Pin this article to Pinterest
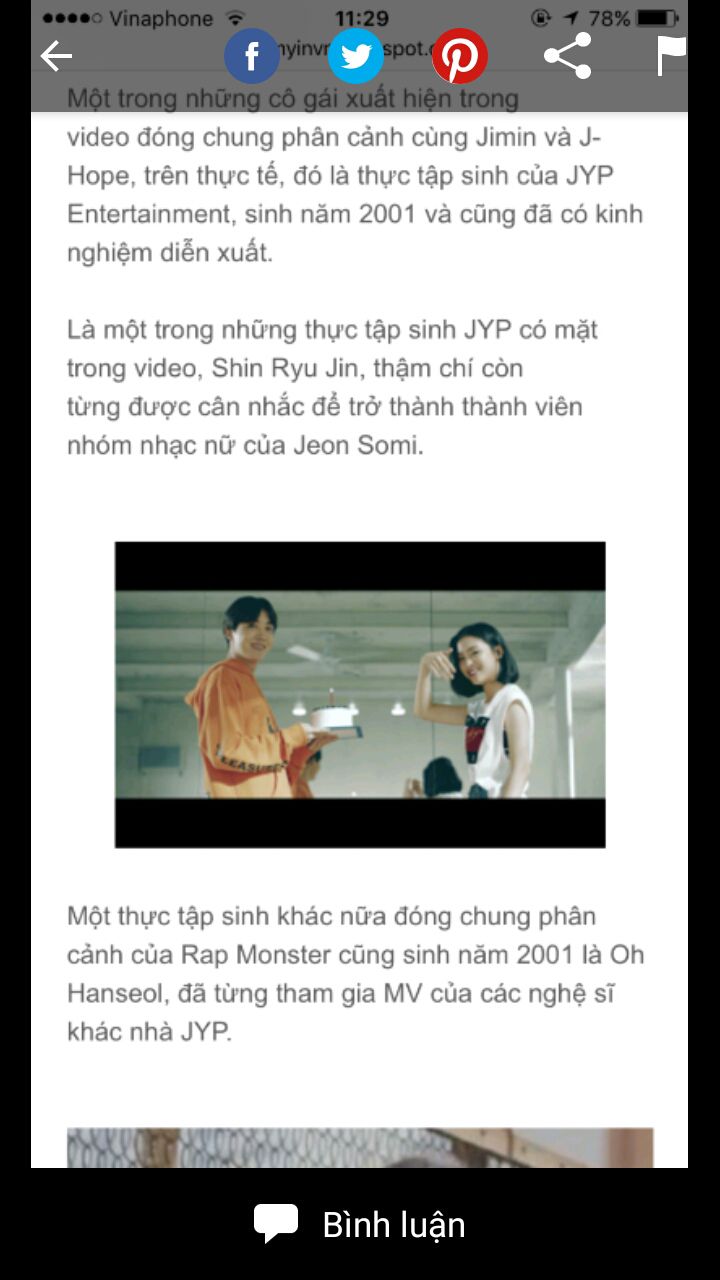This screenshot has height=1280, width=720. (460, 56)
